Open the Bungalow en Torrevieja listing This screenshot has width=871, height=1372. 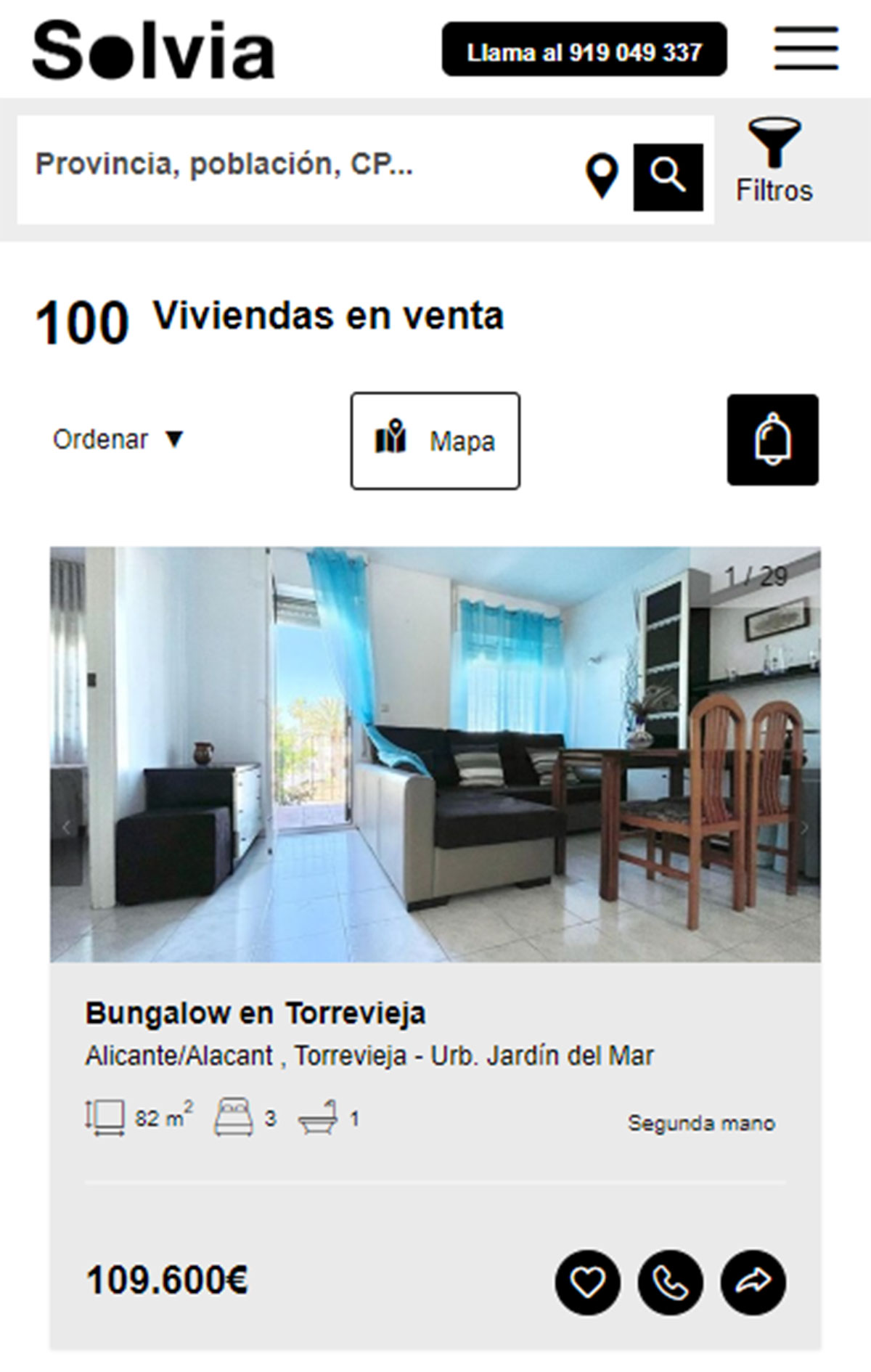[x=255, y=1013]
